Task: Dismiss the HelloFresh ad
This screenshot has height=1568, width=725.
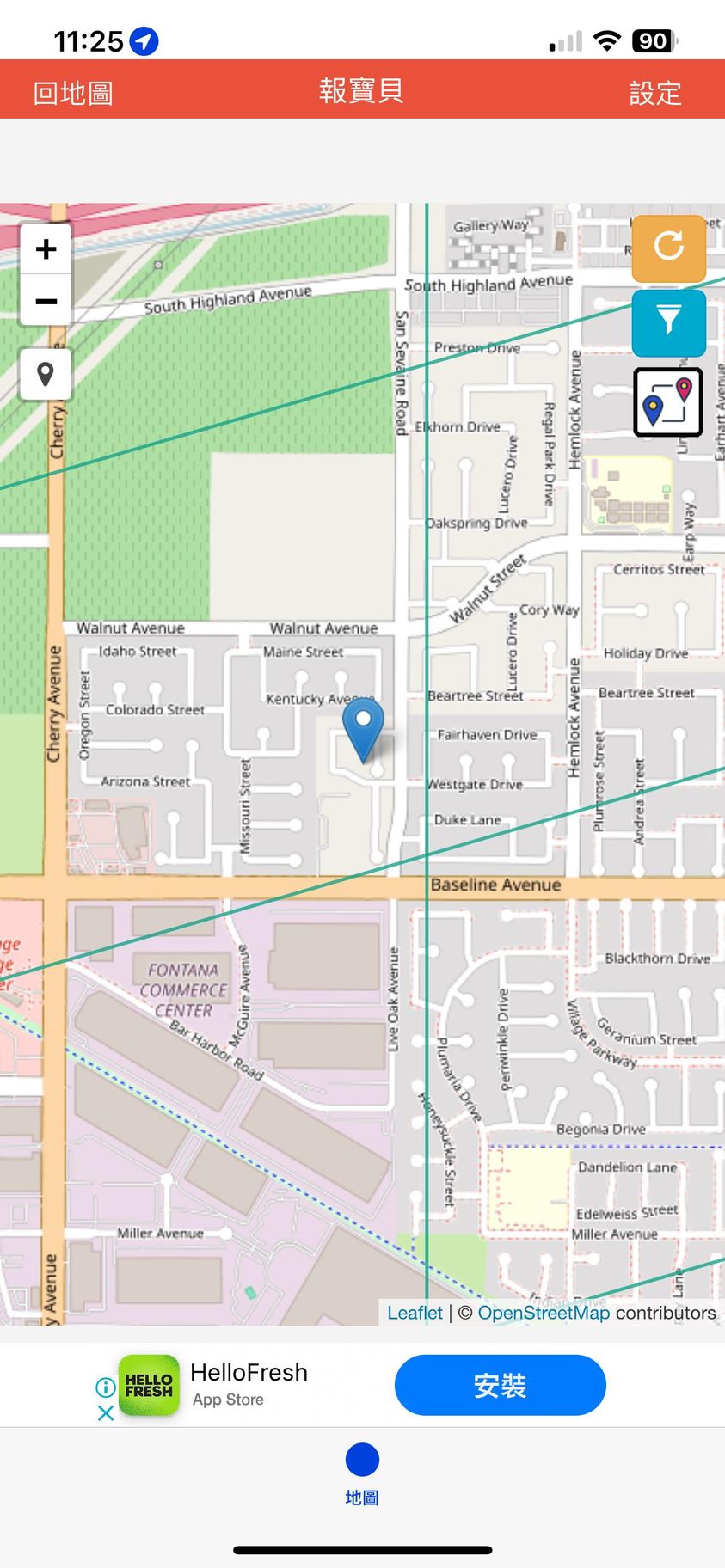Action: click(106, 1412)
